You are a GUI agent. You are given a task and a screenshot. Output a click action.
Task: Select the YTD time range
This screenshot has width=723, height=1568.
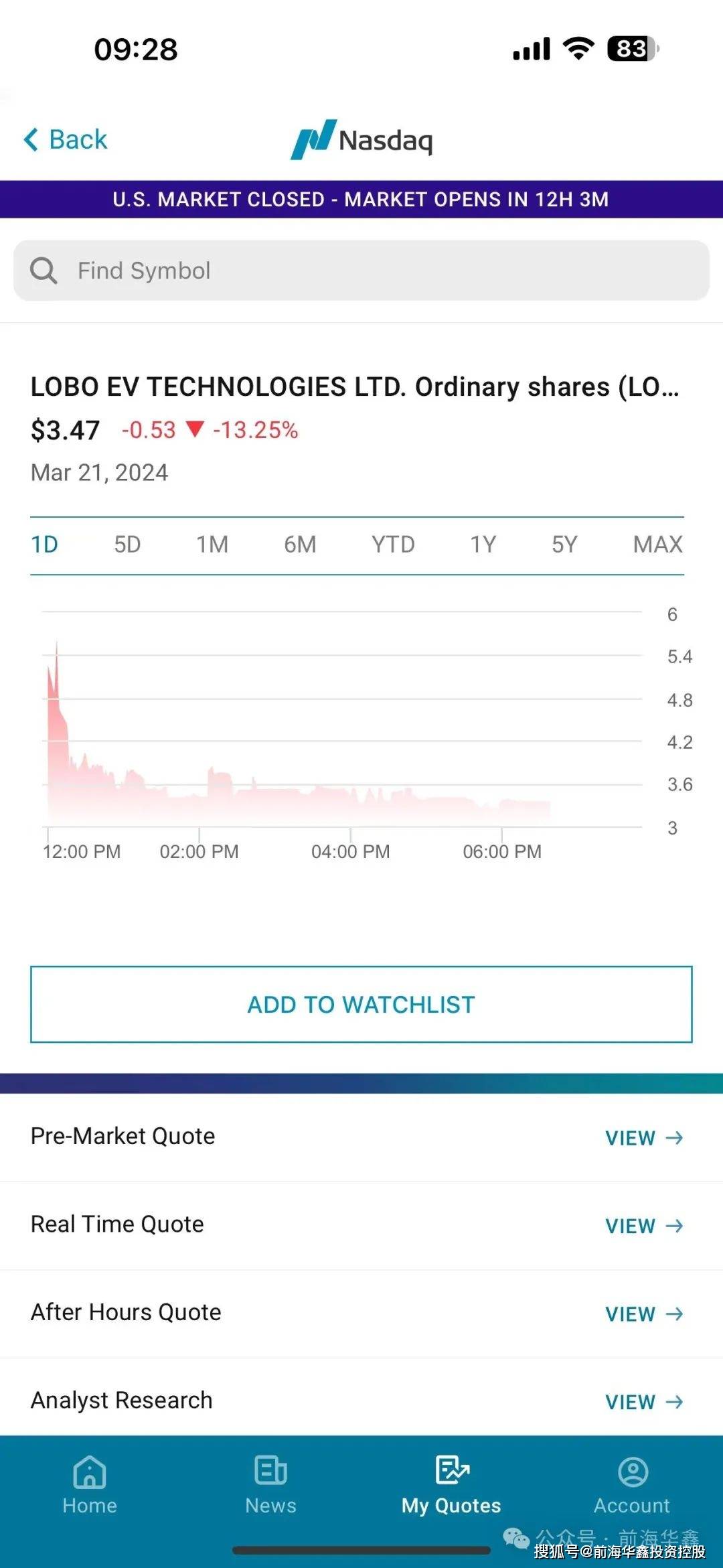(x=392, y=545)
